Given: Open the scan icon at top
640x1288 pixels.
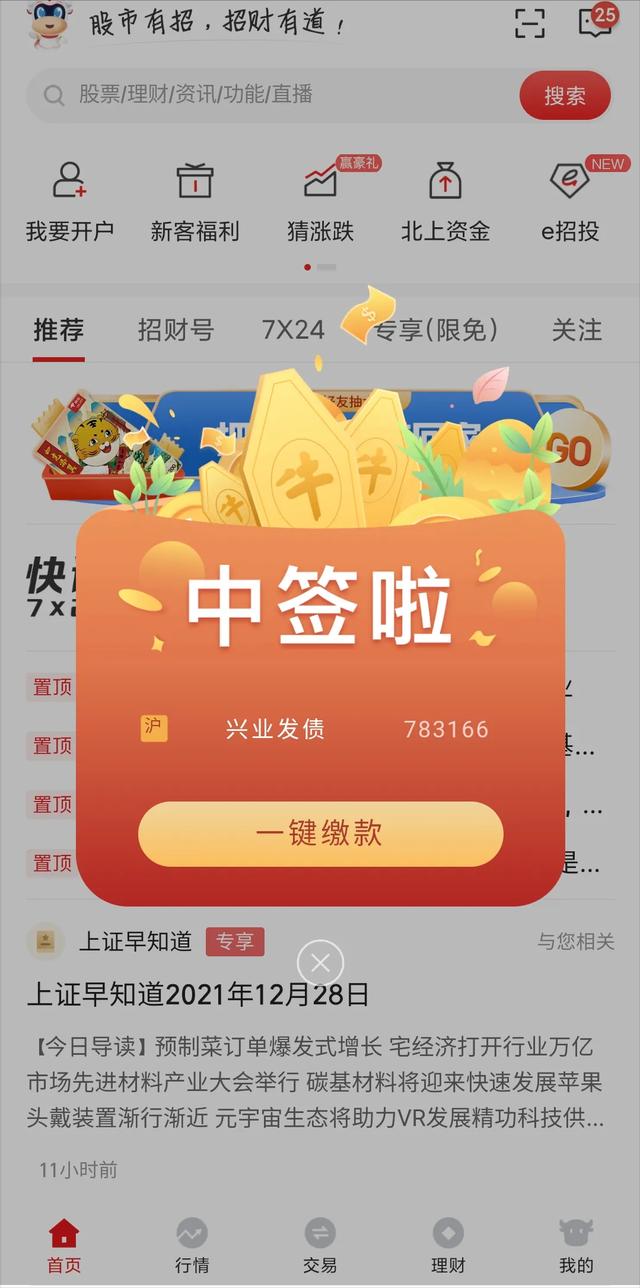Looking at the screenshot, I should click(x=529, y=23).
